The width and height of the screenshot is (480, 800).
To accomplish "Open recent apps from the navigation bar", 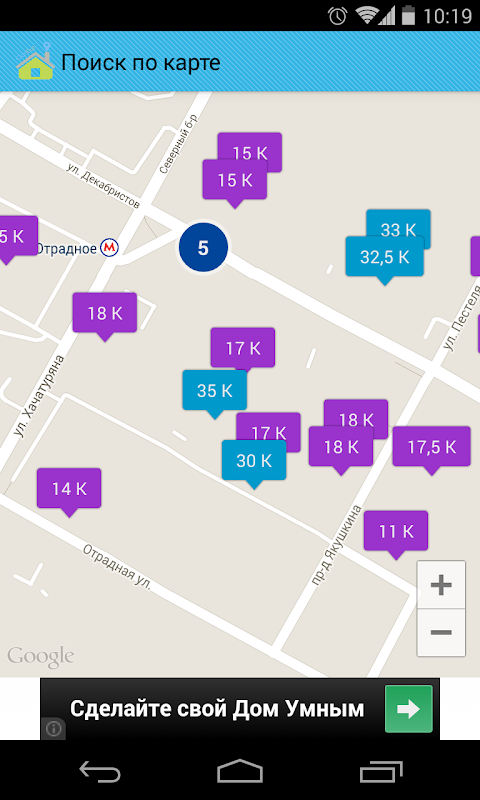I will coord(381,770).
